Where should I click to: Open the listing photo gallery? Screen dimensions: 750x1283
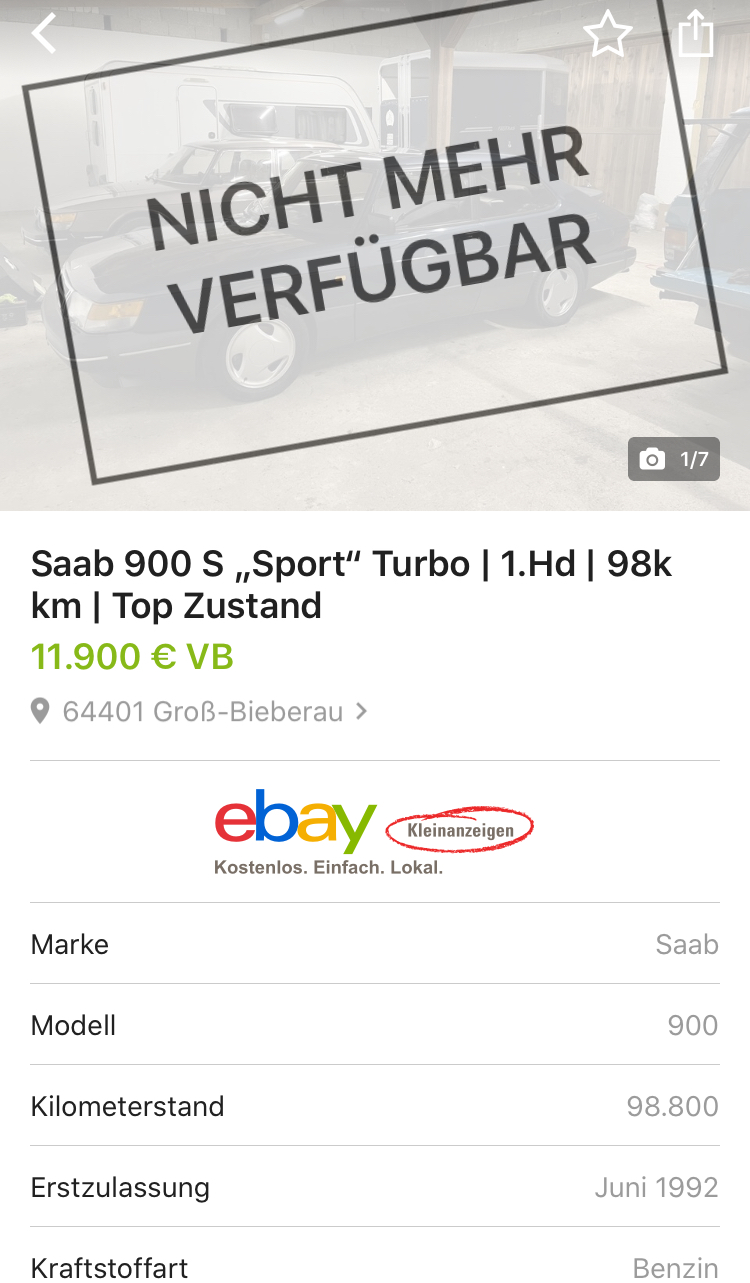tap(375, 255)
